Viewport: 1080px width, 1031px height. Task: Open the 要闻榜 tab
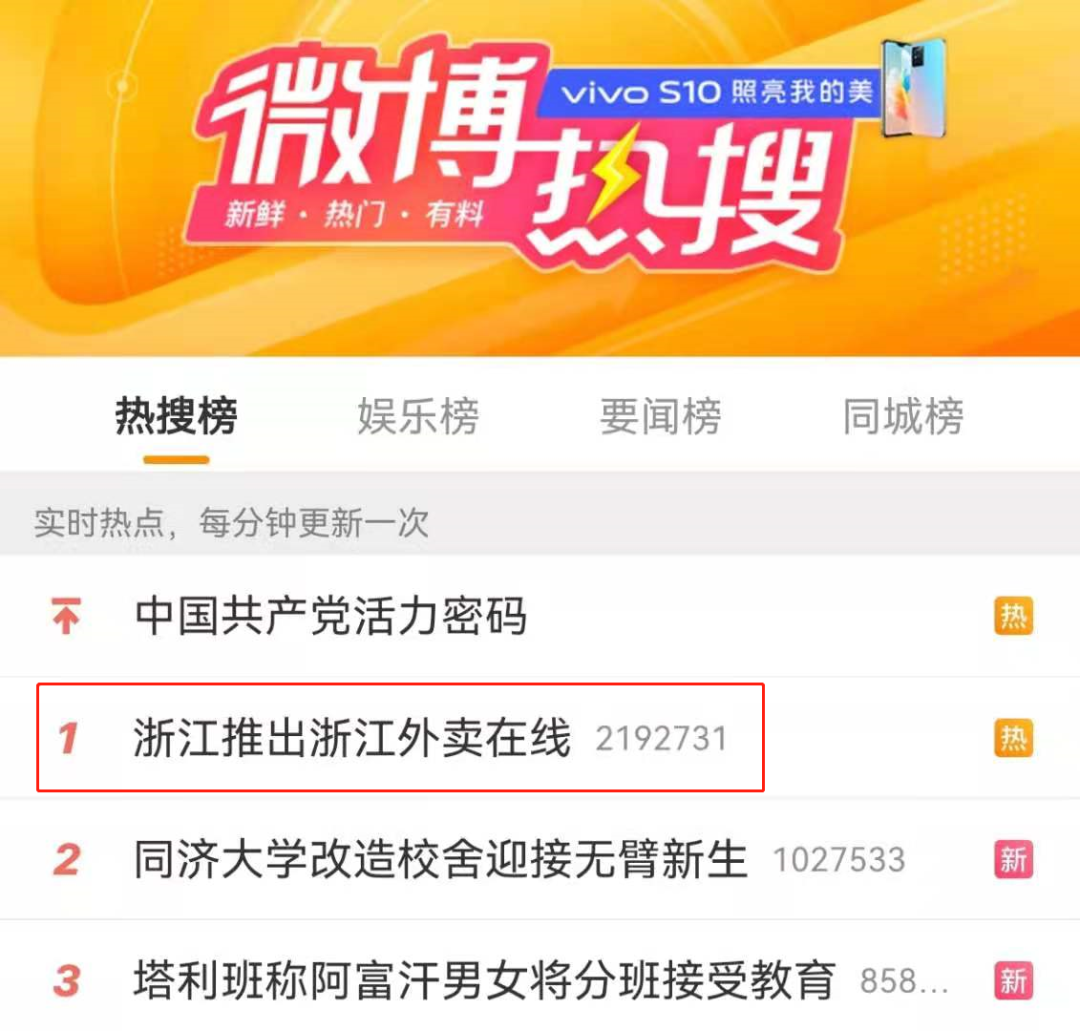pyautogui.click(x=660, y=416)
